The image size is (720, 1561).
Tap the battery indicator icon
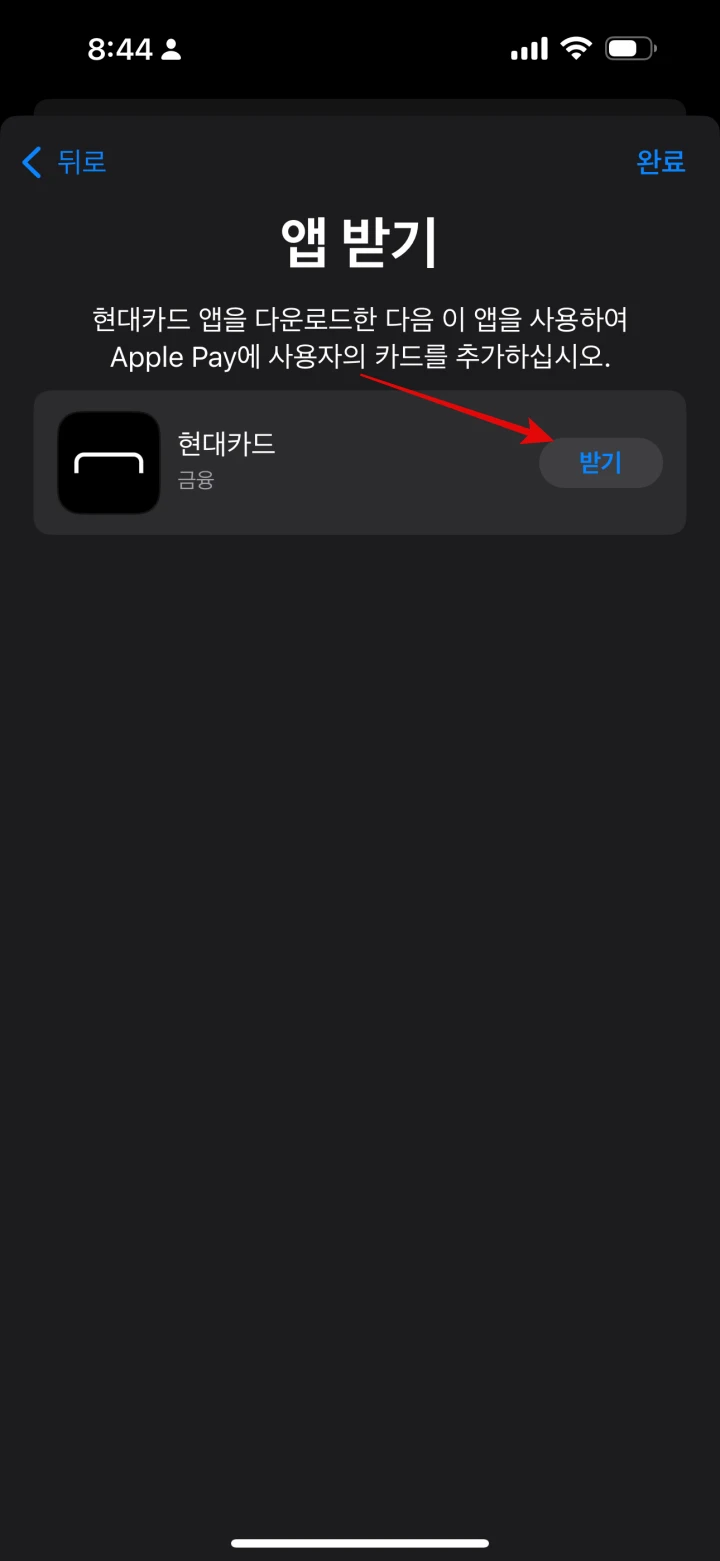[x=630, y=47]
